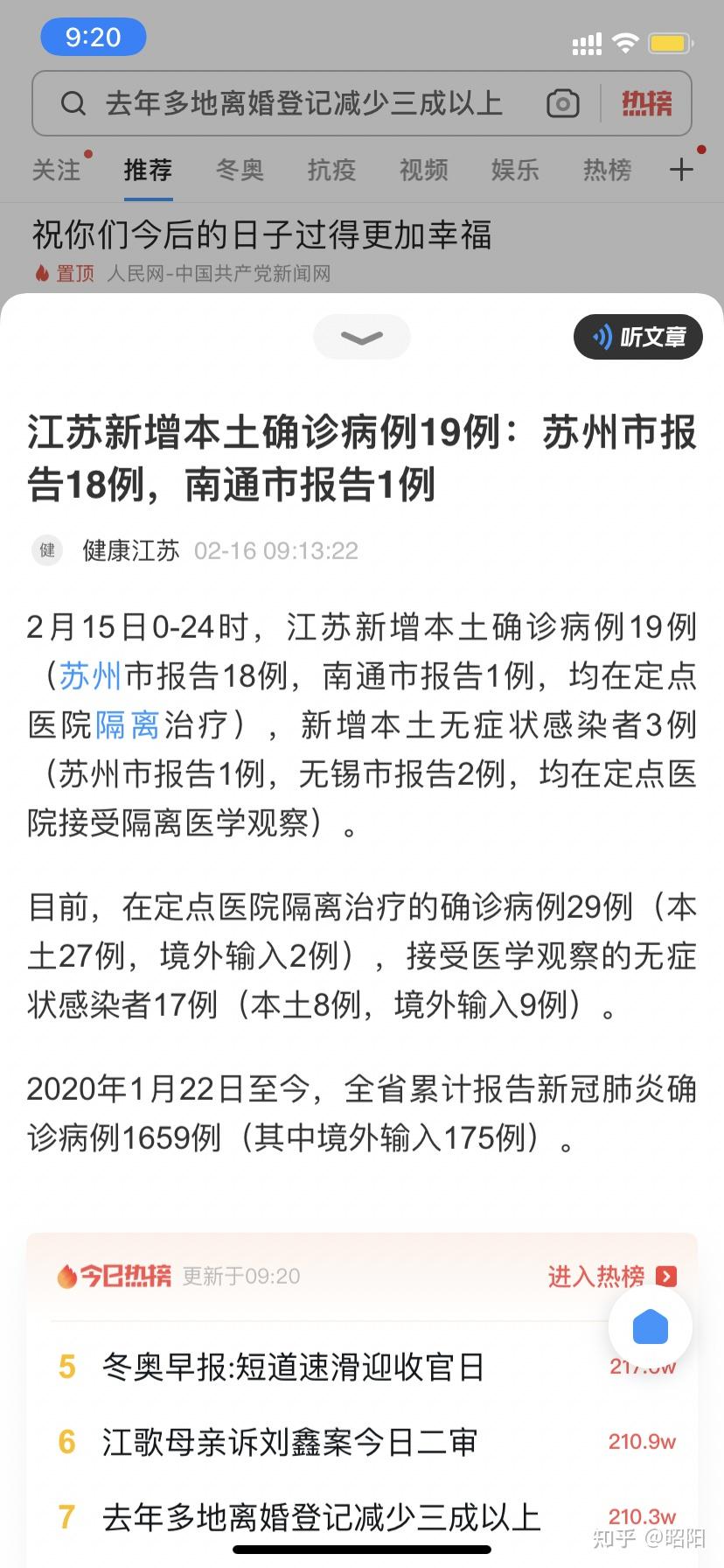Tap 听文章 to listen to the article
The width and height of the screenshot is (724, 1568).
pyautogui.click(x=638, y=337)
